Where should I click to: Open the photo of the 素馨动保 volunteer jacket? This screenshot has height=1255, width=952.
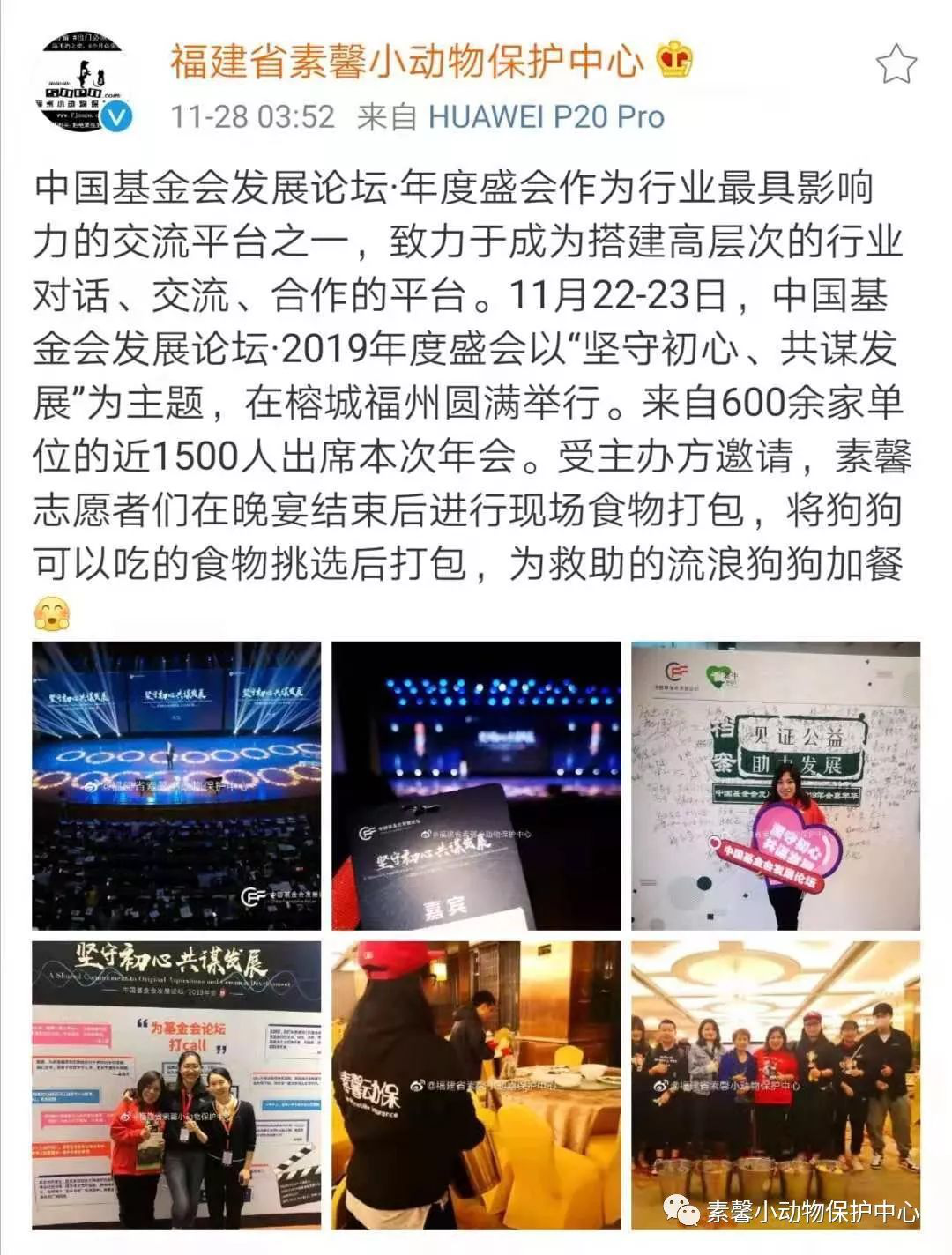pos(476,1085)
